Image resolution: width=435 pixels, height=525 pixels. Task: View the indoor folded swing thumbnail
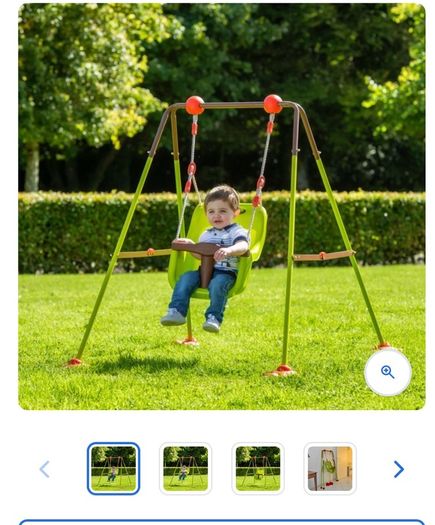coord(330,468)
